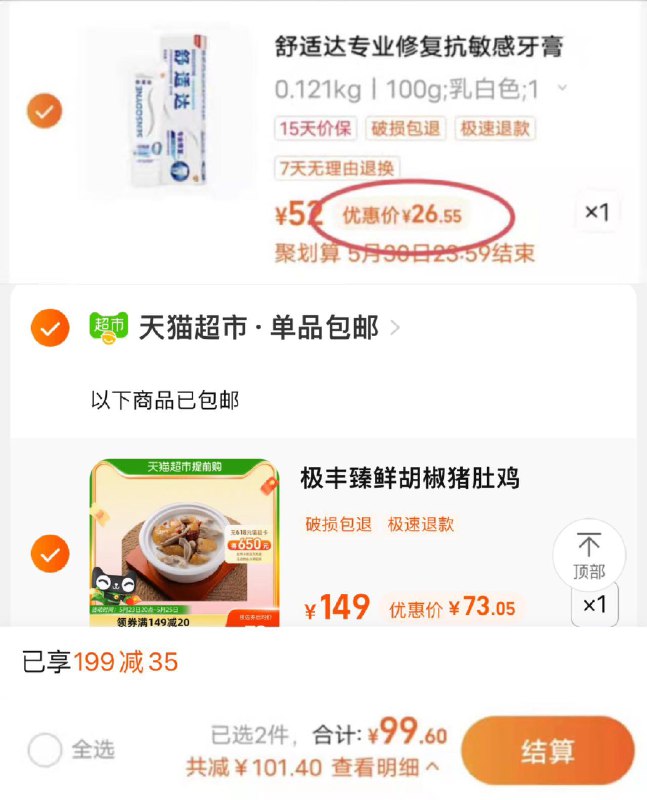The image size is (647, 800).
Task: Uncheck the 舒适达 toothpaste item
Action: 44,111
